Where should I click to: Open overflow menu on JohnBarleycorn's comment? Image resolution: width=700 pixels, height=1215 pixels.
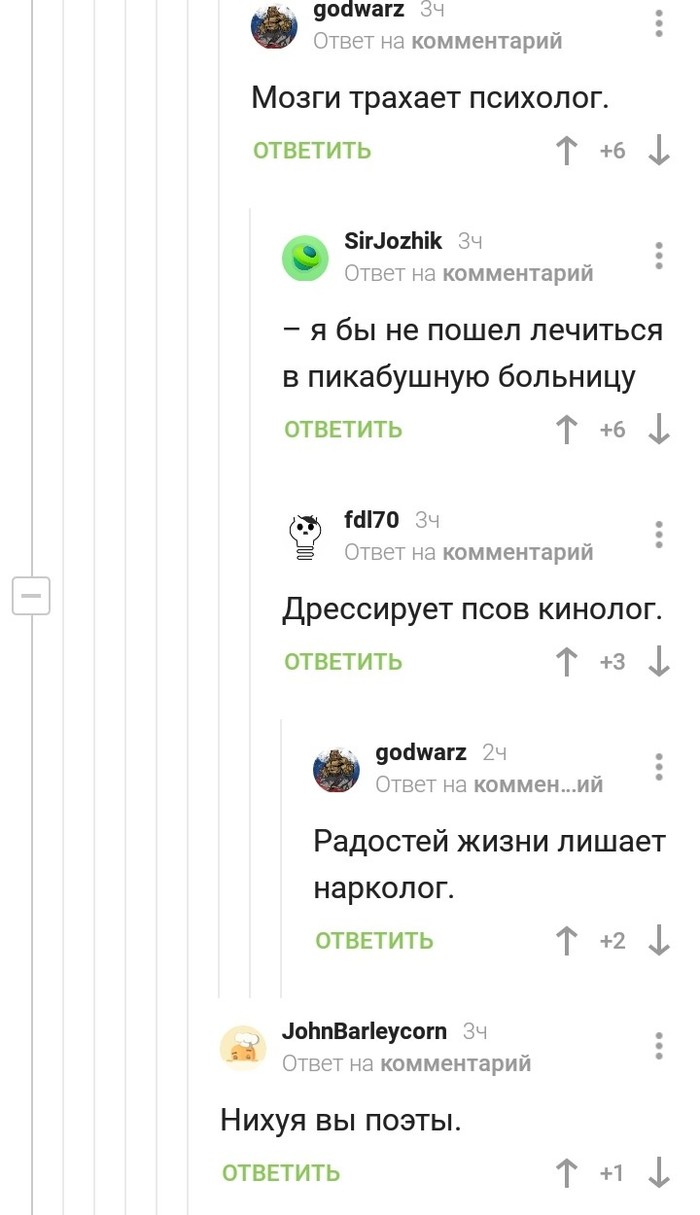(x=659, y=1046)
